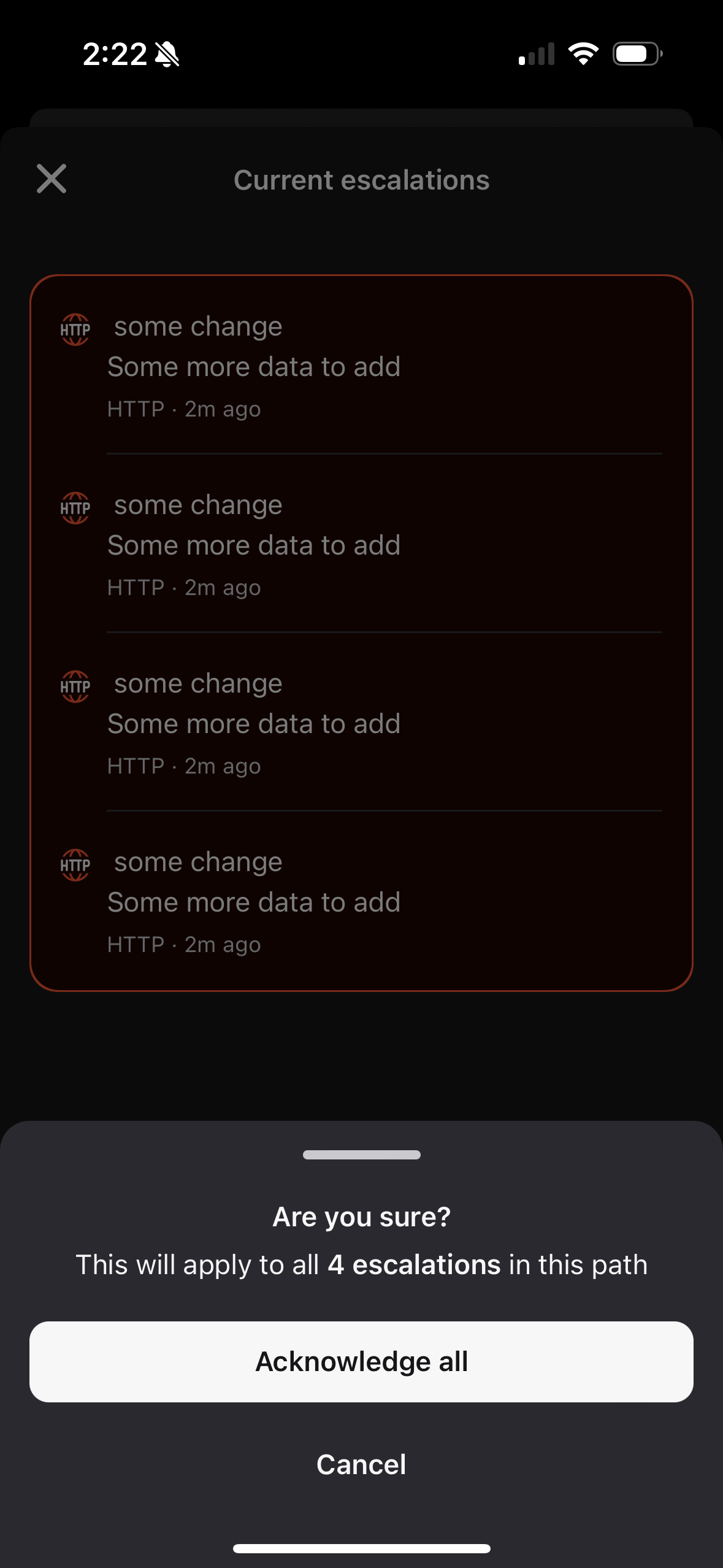Confirm with Acknowledge all button
Image resolution: width=723 pixels, height=1568 pixels.
pos(361,1361)
